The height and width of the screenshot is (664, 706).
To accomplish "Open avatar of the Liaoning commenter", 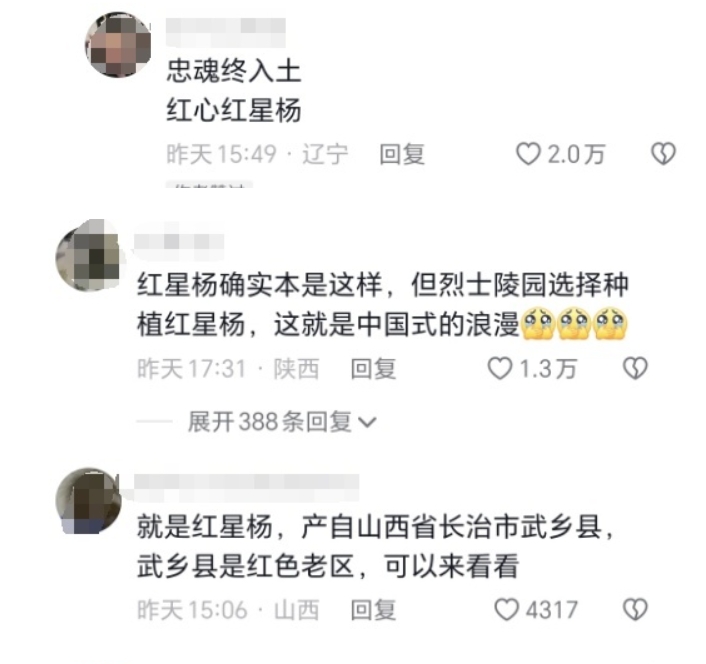I will point(119,45).
